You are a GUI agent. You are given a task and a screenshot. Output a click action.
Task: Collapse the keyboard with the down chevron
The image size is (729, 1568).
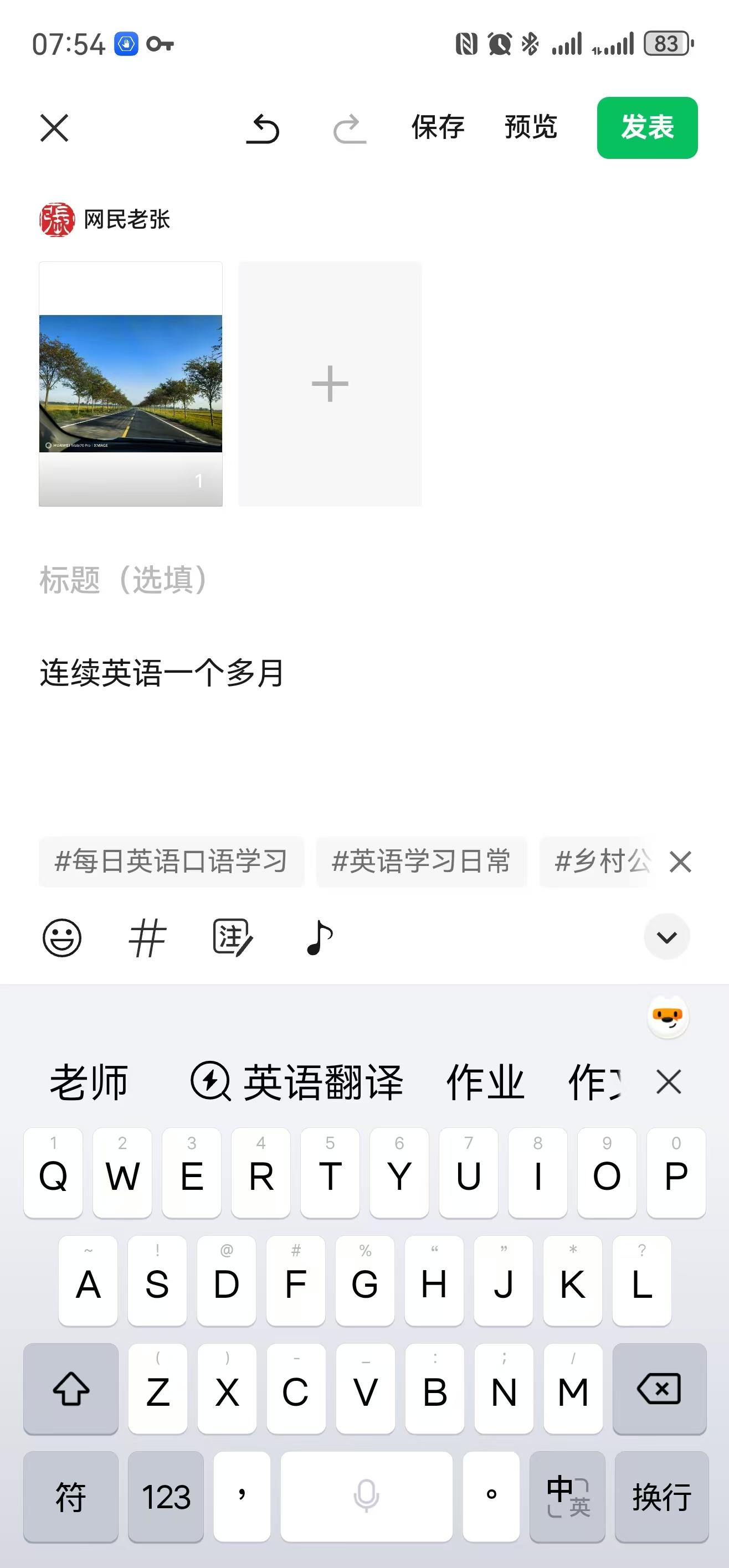click(x=666, y=937)
